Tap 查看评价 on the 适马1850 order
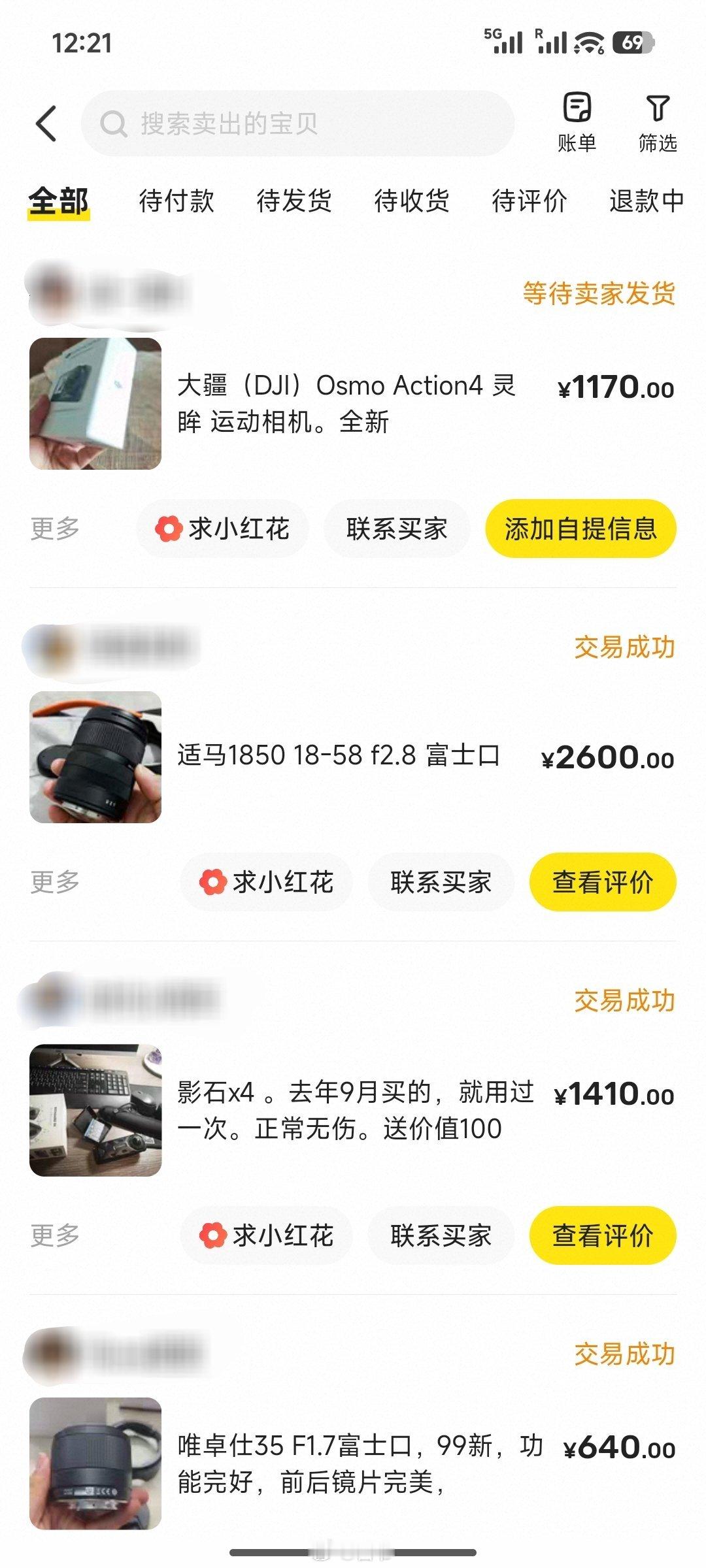 601,881
